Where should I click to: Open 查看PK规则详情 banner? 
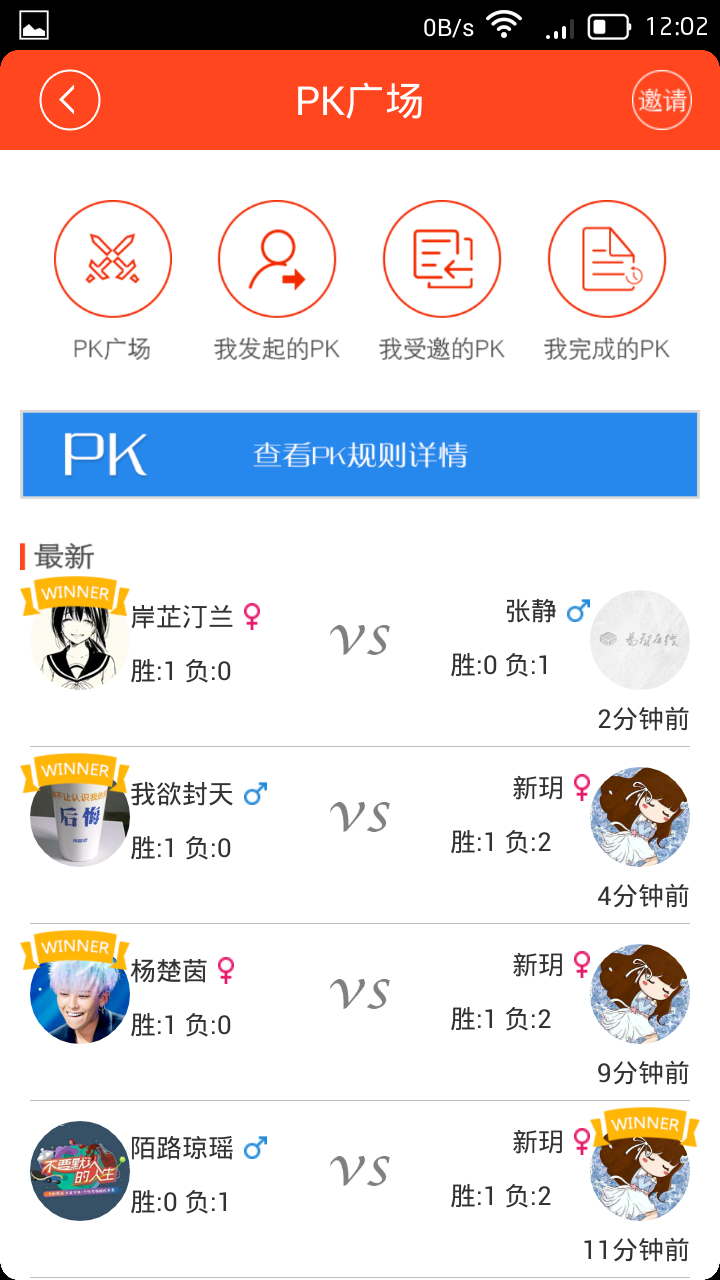(x=360, y=455)
